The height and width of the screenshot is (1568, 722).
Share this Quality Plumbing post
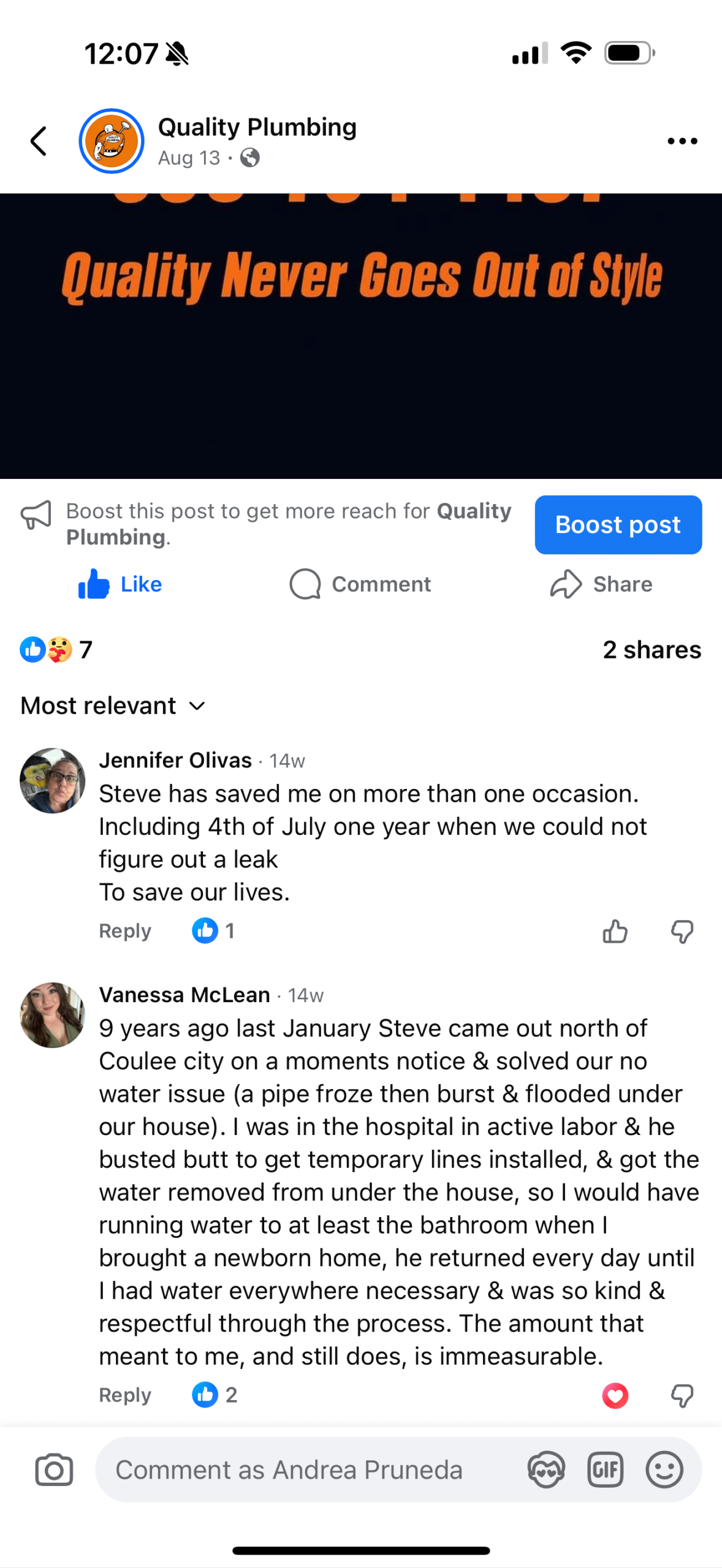[x=601, y=584]
